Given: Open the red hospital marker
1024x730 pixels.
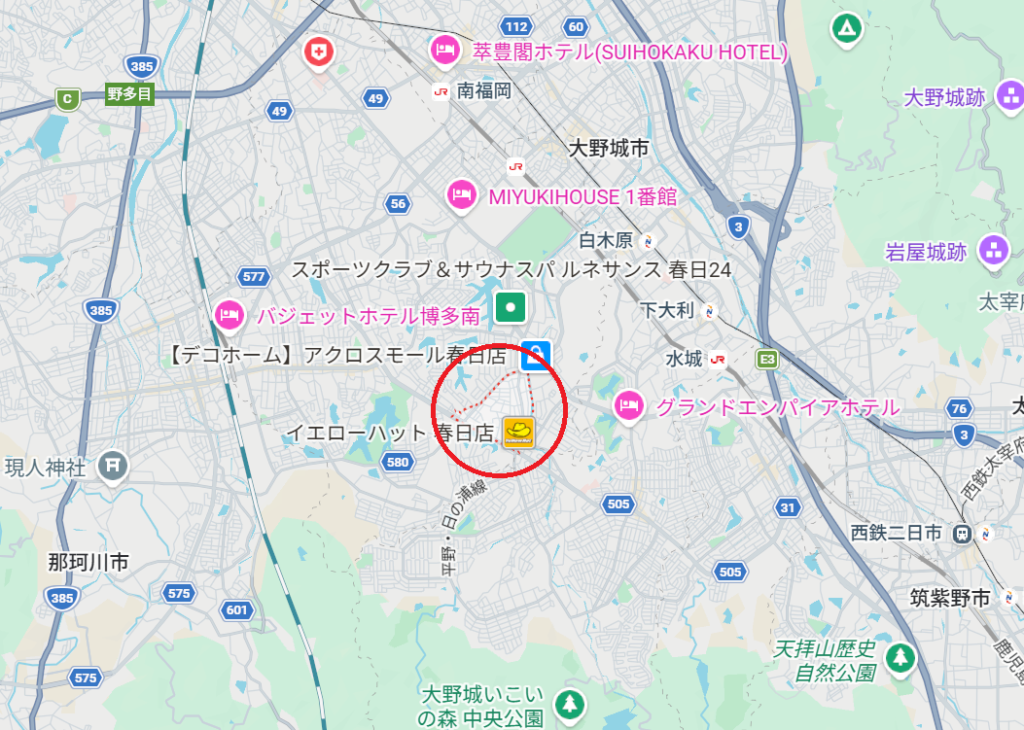Looking at the screenshot, I should [x=319, y=51].
